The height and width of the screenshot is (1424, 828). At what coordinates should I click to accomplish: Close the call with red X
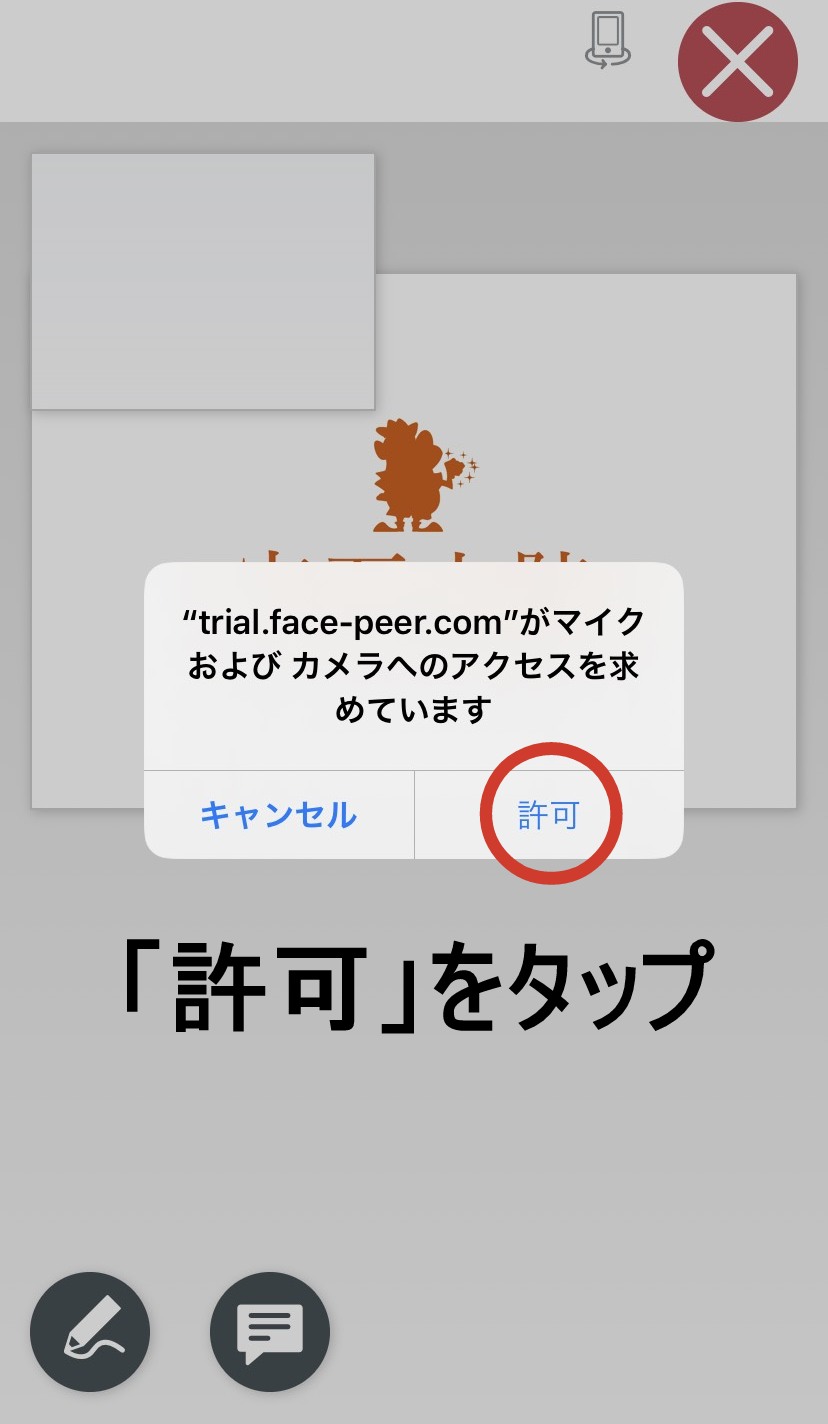[737, 62]
